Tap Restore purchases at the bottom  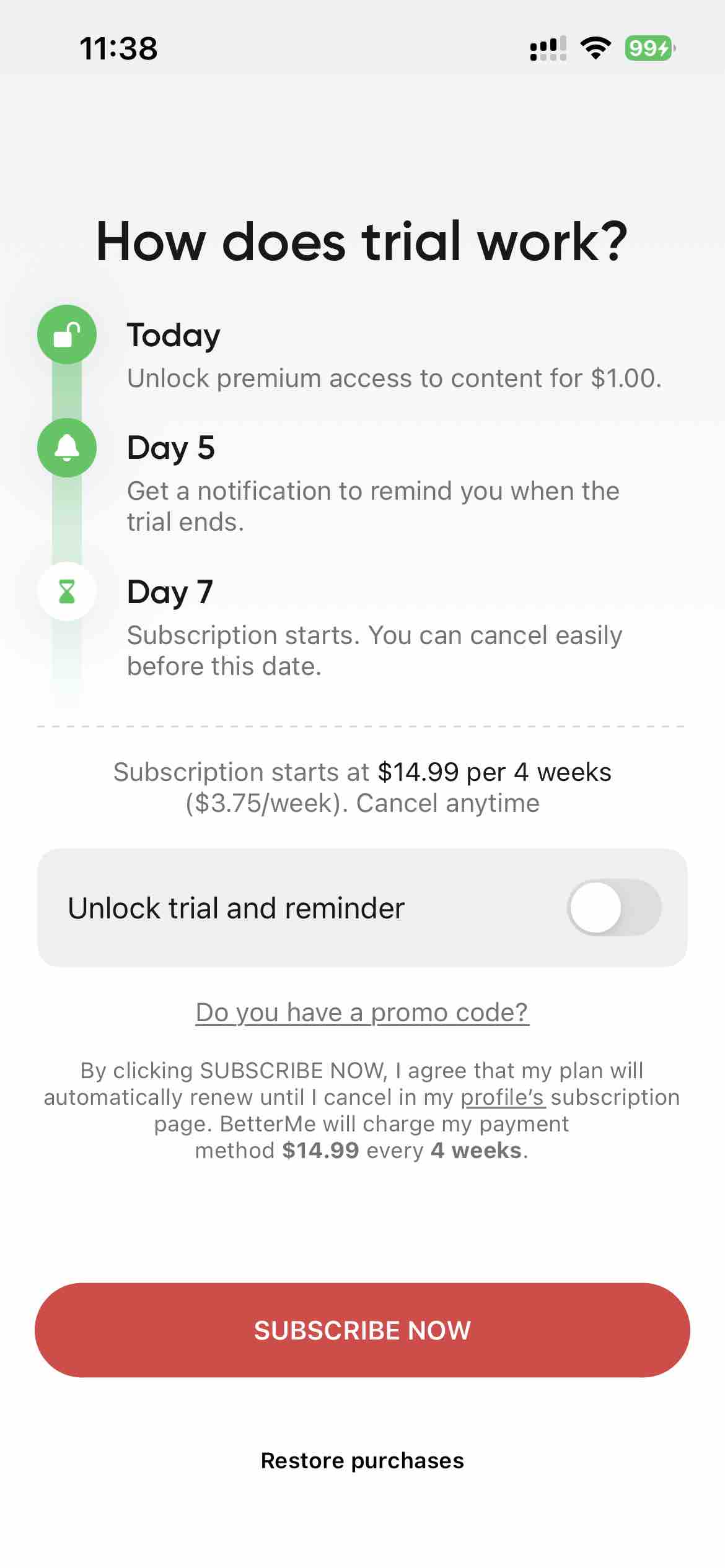[x=362, y=1460]
